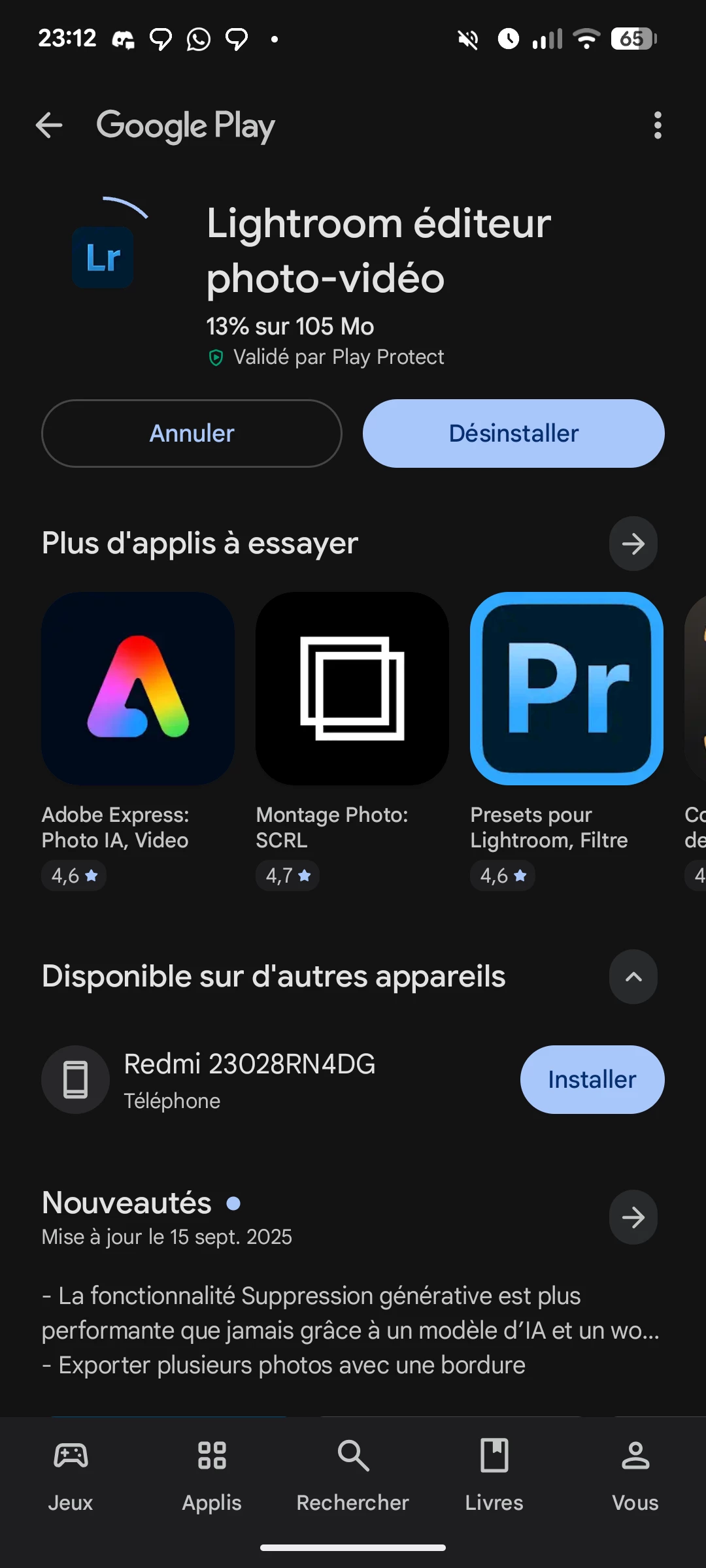Screen dimensions: 706x1568
Task: Open the Plus d'applis à essayer arrow
Action: [x=633, y=544]
